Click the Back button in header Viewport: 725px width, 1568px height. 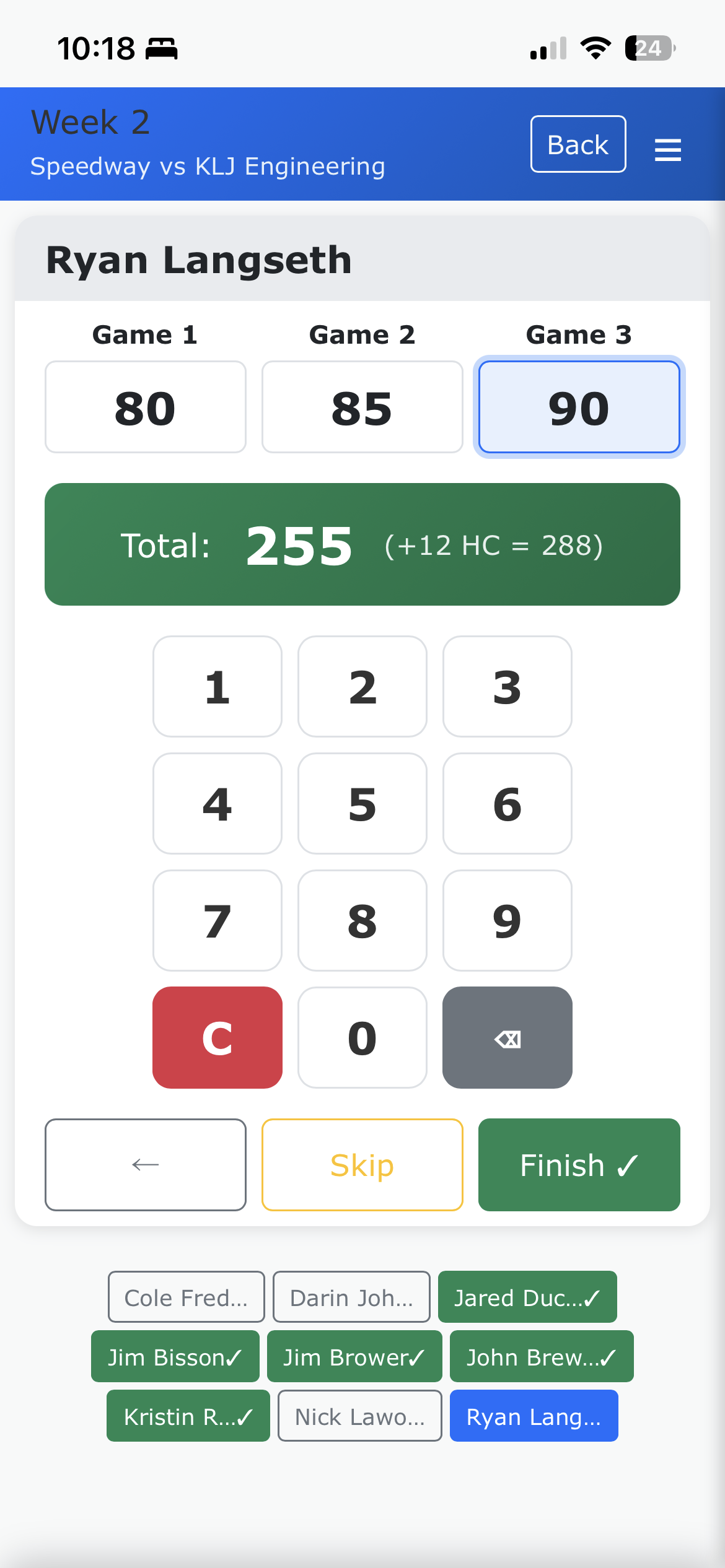(x=578, y=144)
